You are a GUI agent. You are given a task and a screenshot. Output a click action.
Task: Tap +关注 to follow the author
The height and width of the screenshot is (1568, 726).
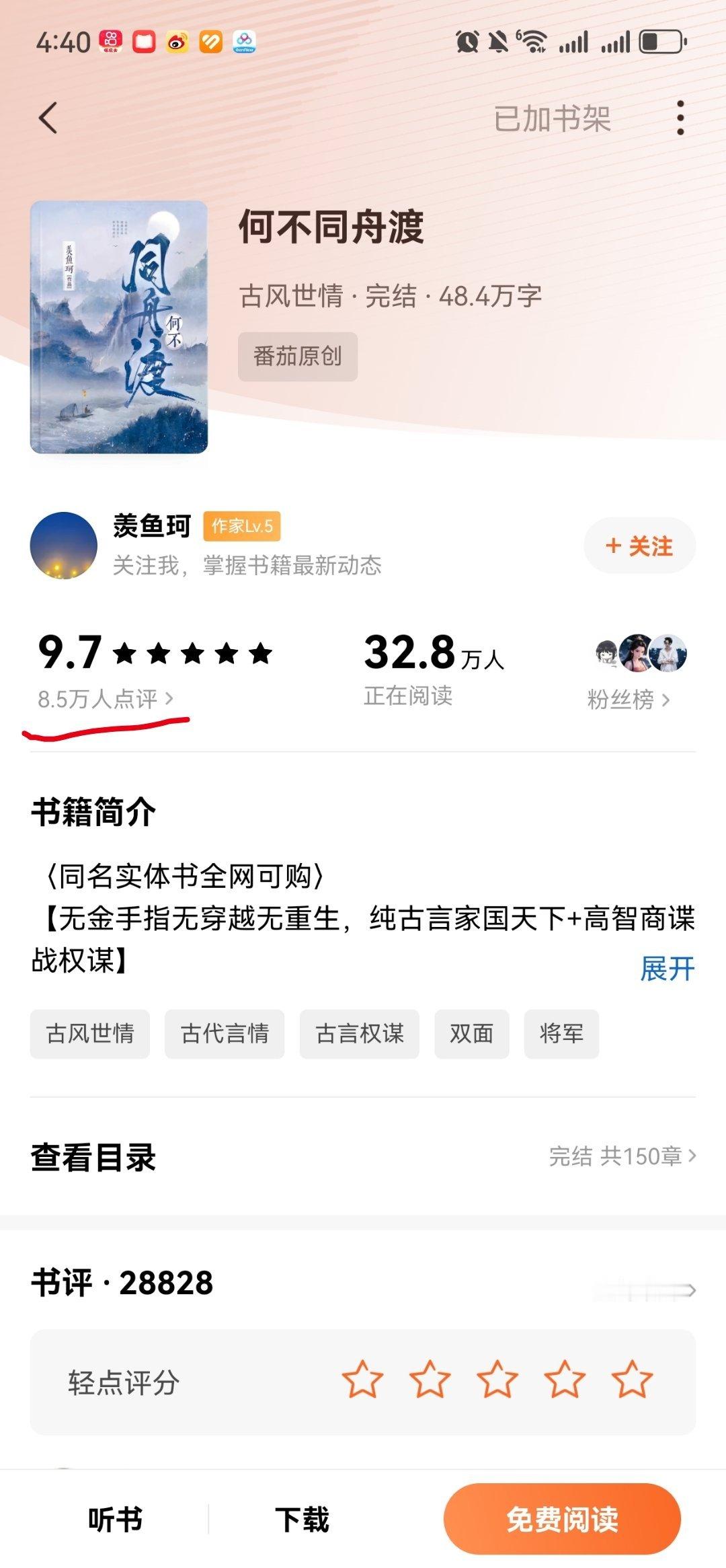[x=639, y=546]
